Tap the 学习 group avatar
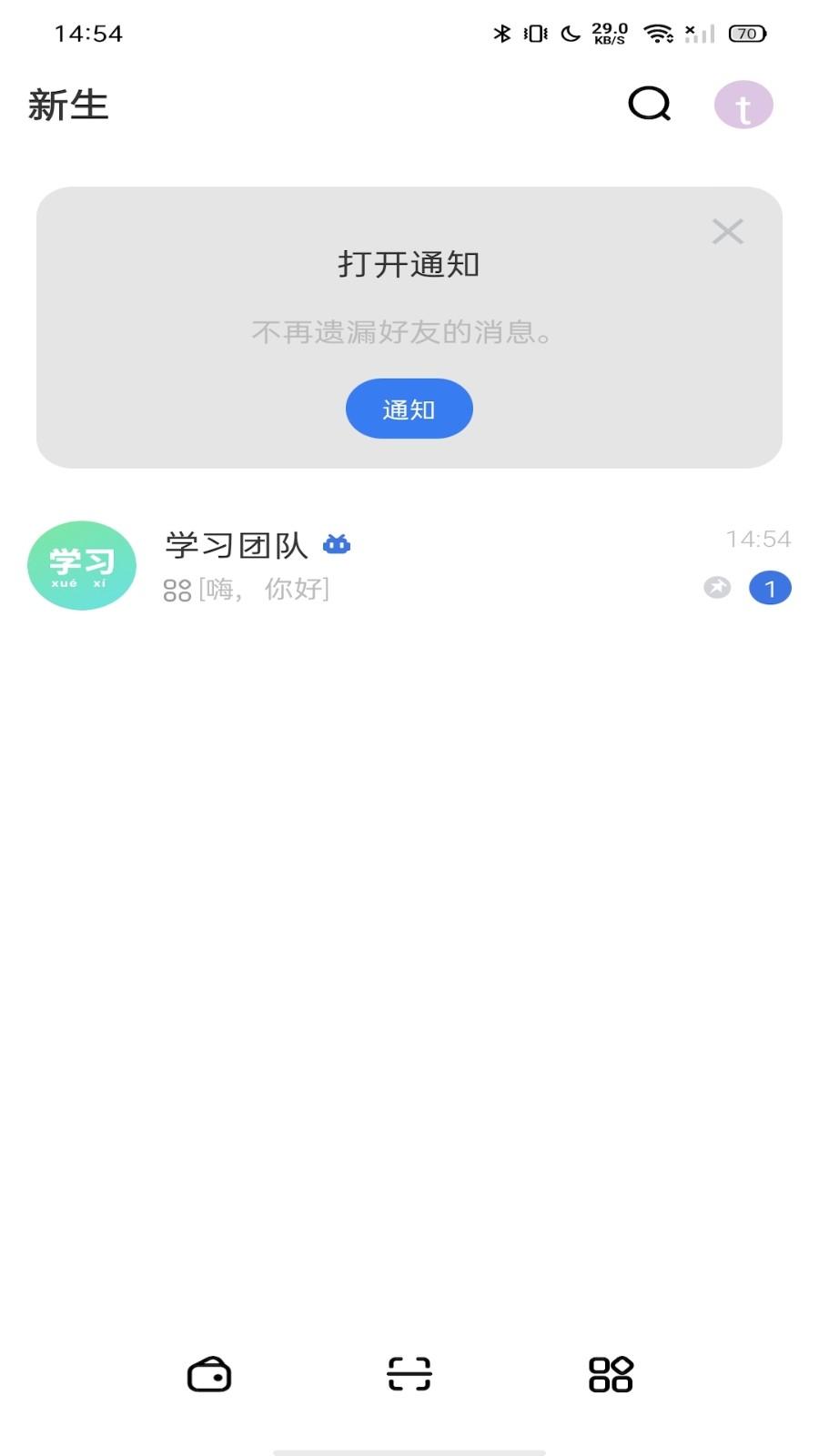Image resolution: width=819 pixels, height=1456 pixels. tap(82, 565)
